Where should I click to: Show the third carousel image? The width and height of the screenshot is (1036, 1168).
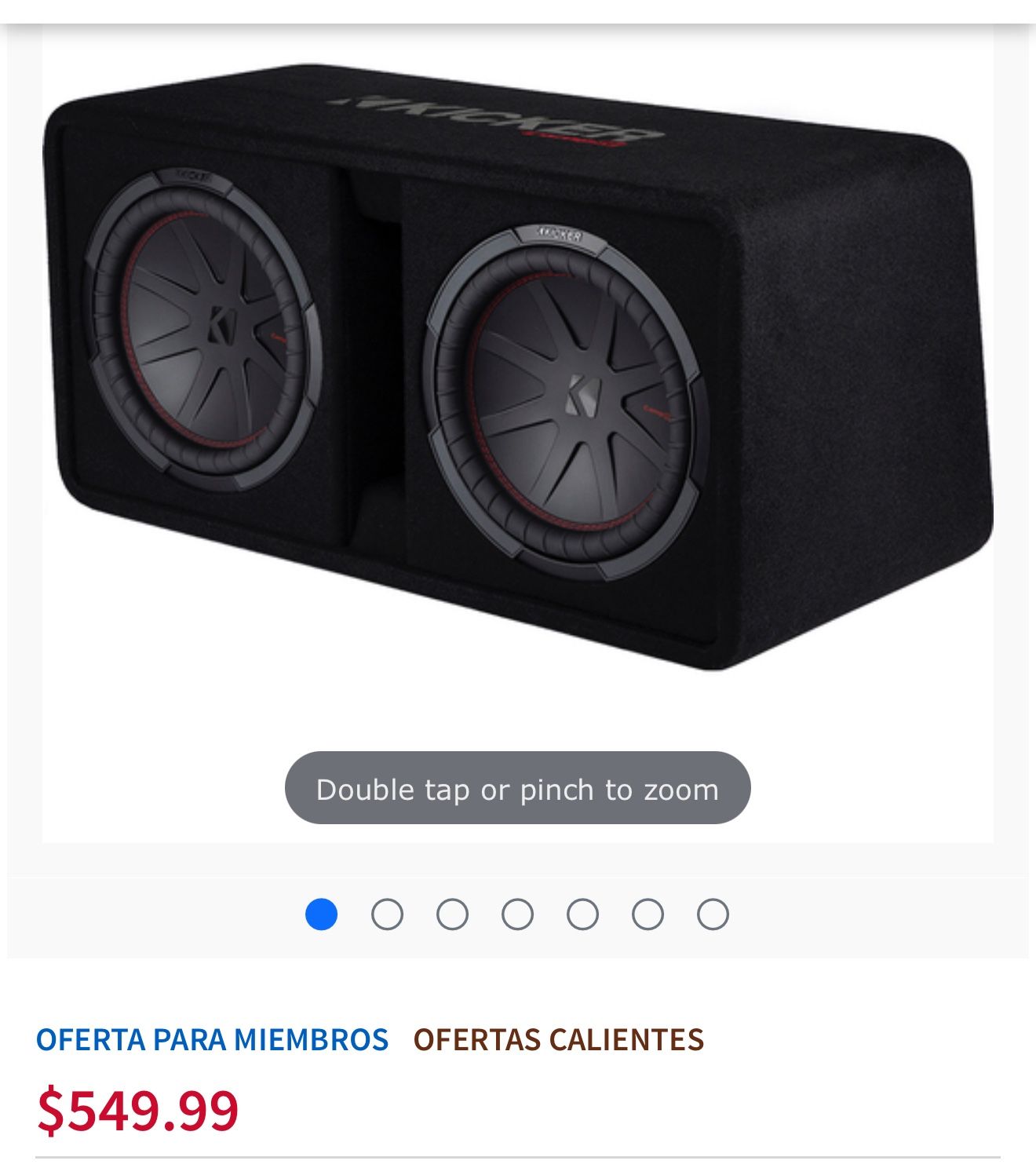[452, 914]
